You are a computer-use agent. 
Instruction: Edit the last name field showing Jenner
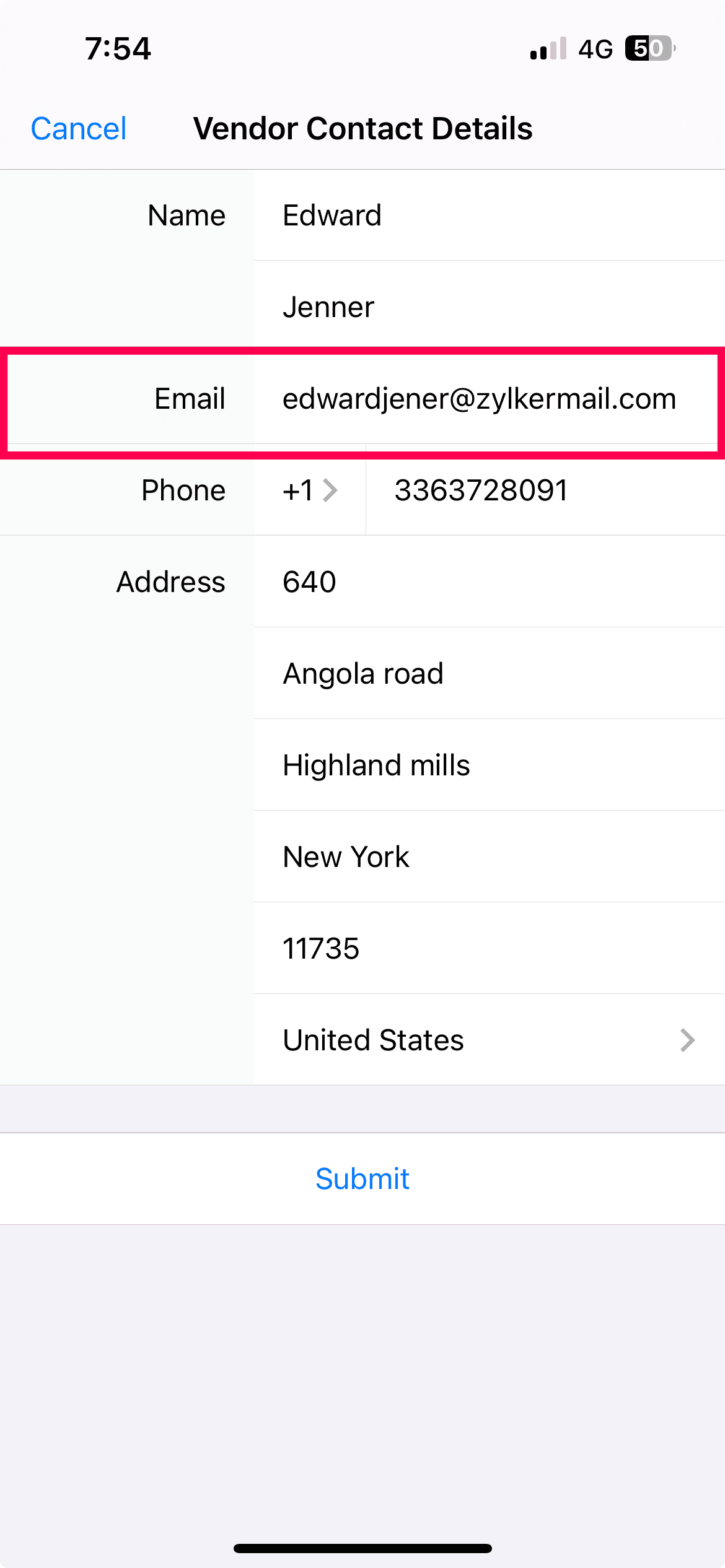click(490, 307)
